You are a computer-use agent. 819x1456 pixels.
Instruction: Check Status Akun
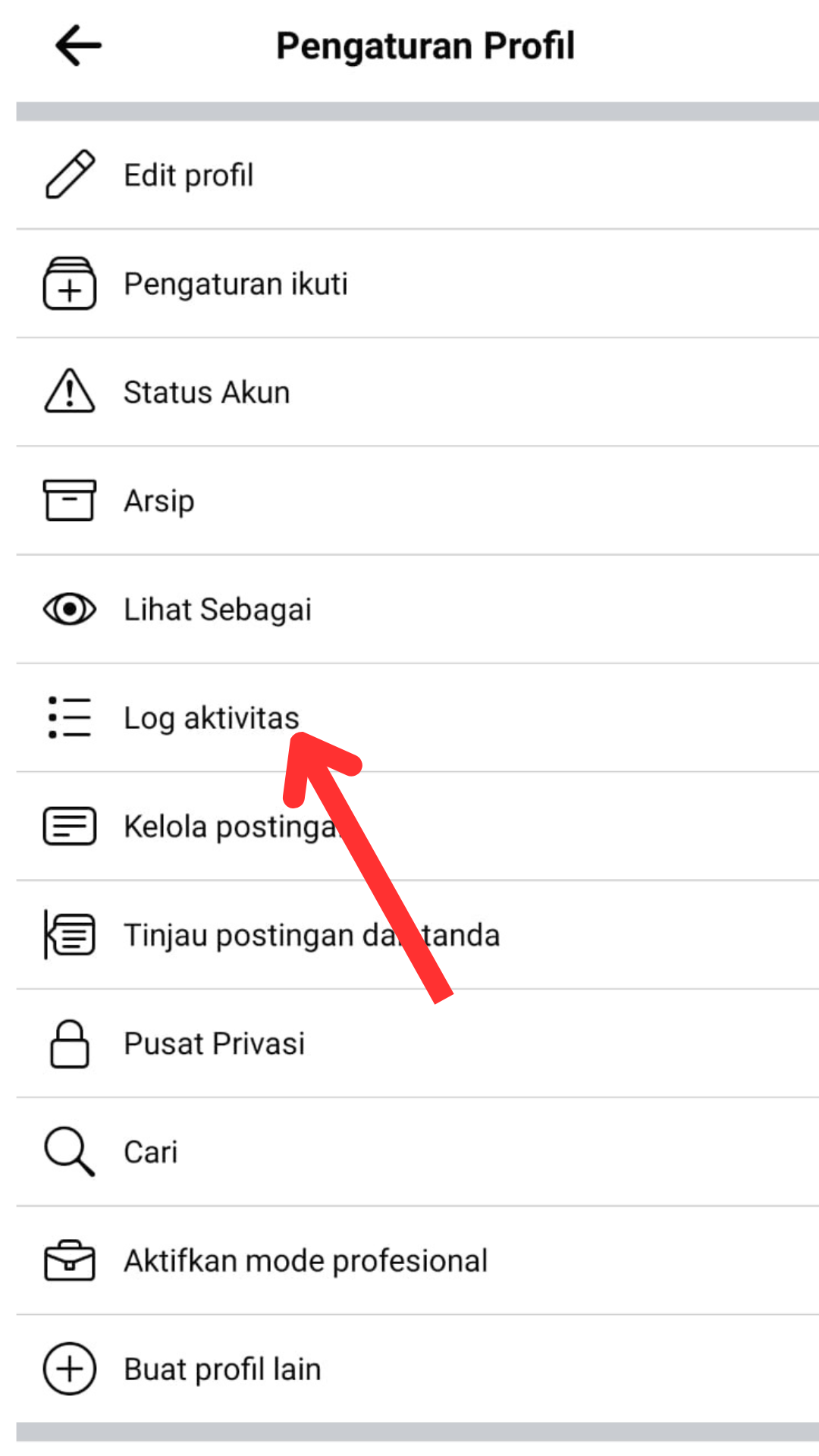(x=417, y=392)
